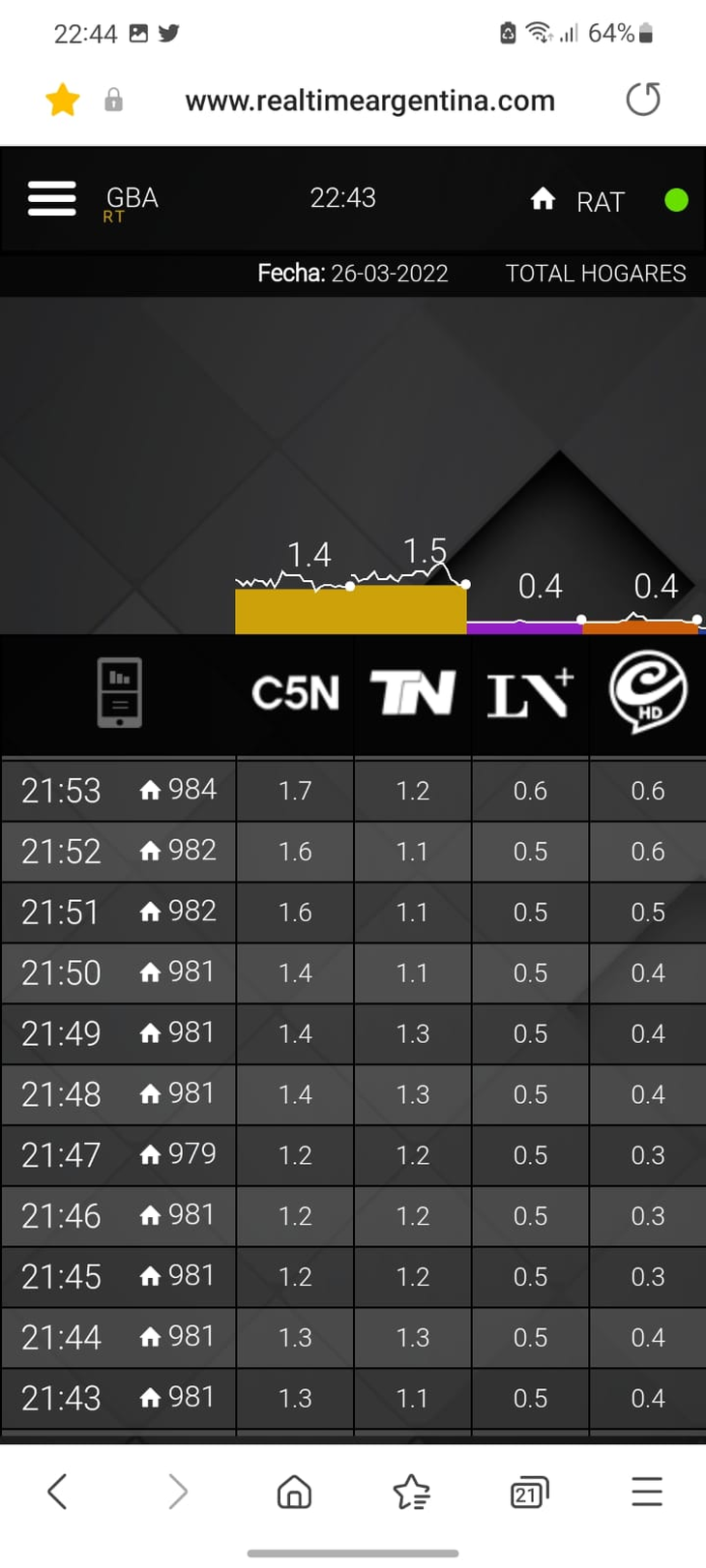Bookmark this page with the star
This screenshot has height=1568, width=706.
(x=63, y=100)
